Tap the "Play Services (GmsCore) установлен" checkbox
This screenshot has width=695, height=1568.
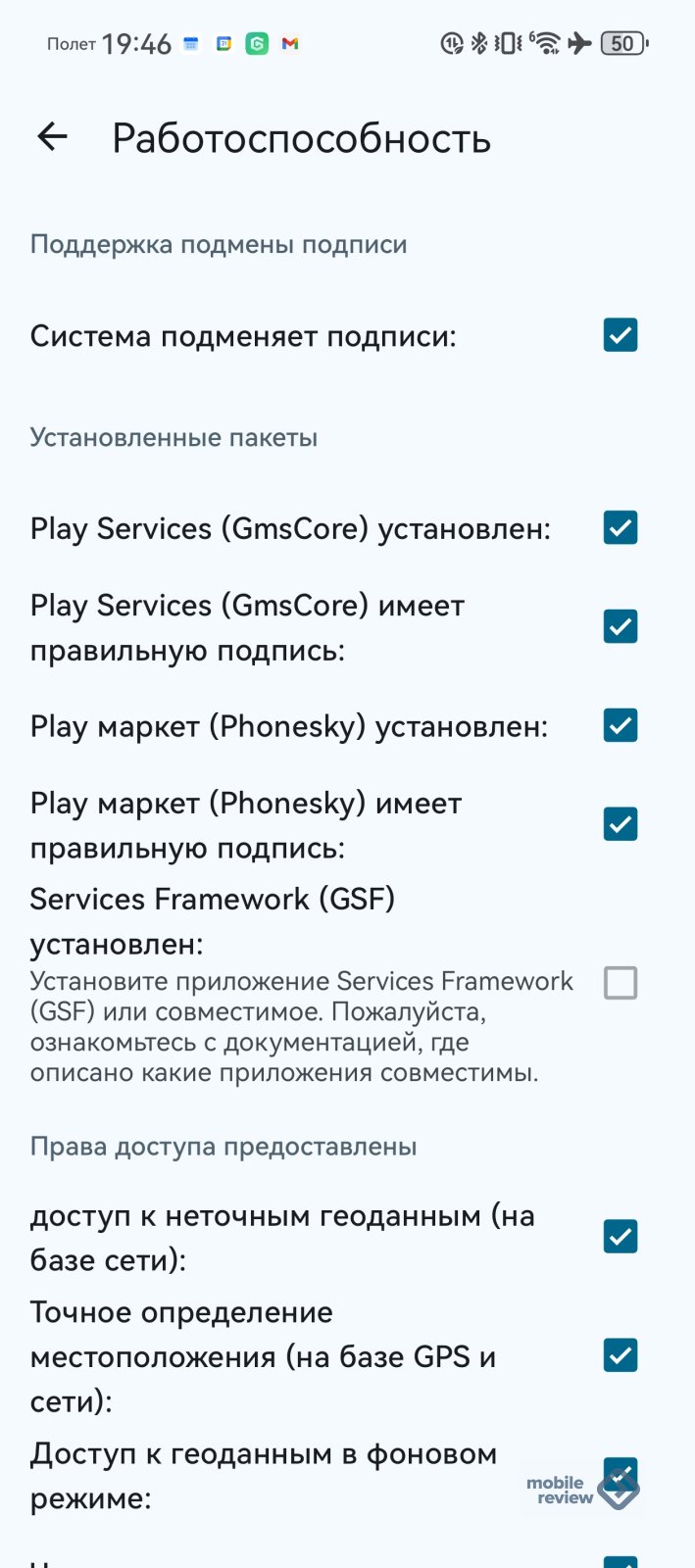pyautogui.click(x=621, y=528)
